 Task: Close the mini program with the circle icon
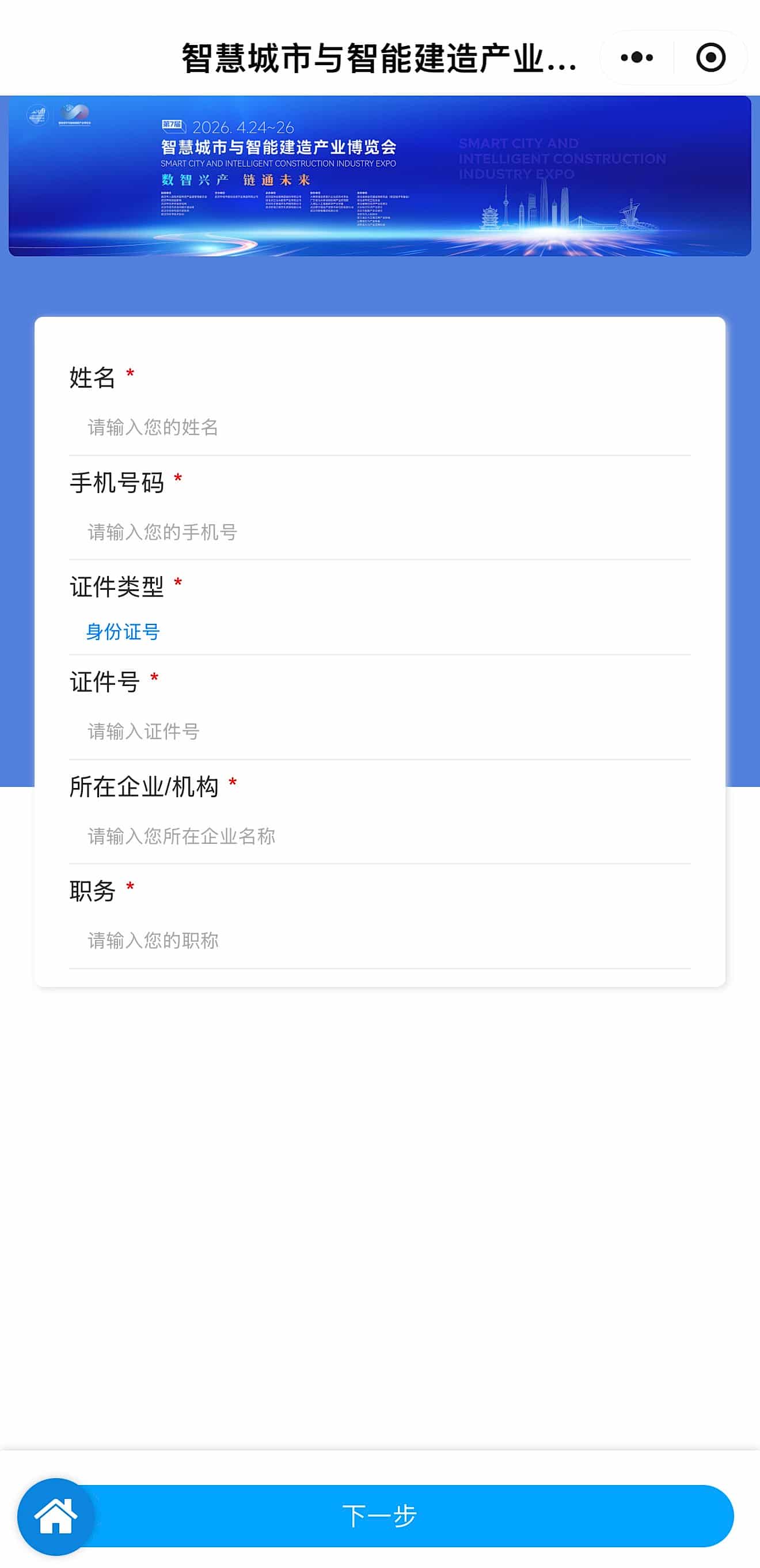(x=710, y=58)
